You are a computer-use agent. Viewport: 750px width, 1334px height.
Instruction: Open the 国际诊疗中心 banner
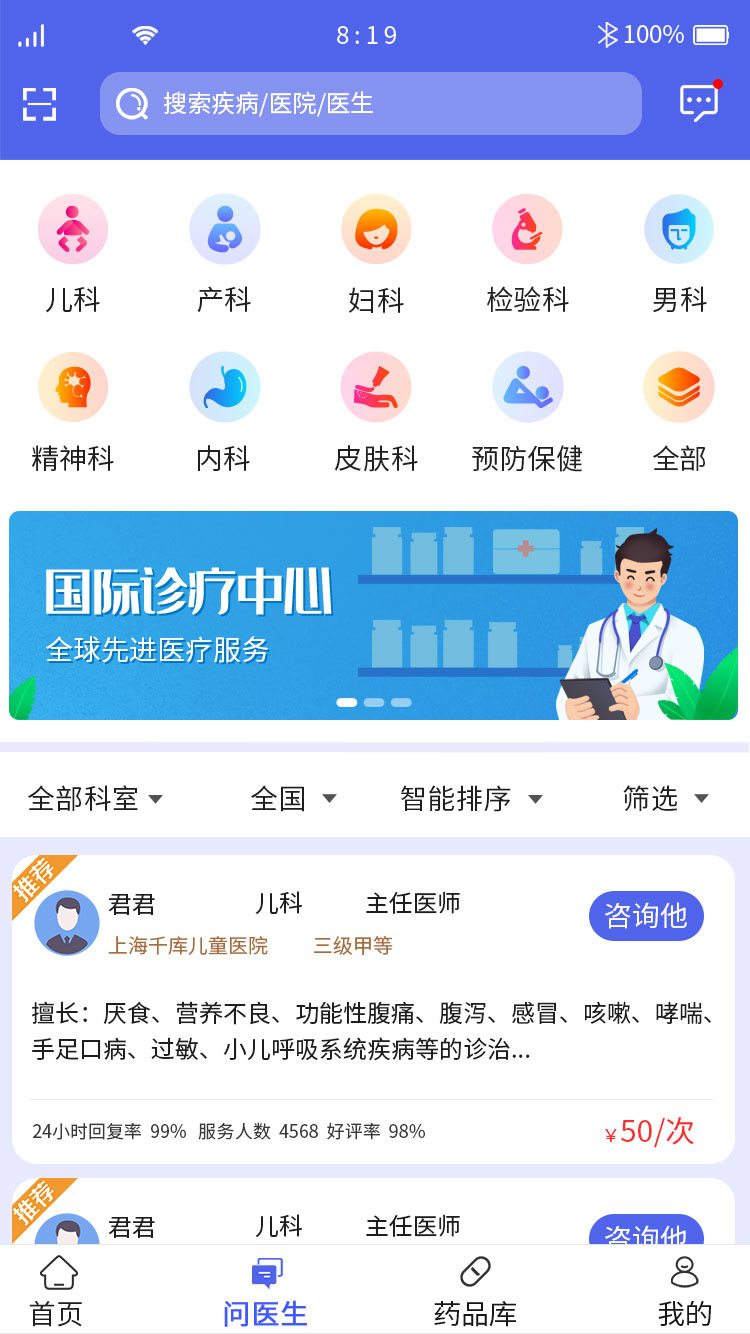pyautogui.click(x=374, y=616)
